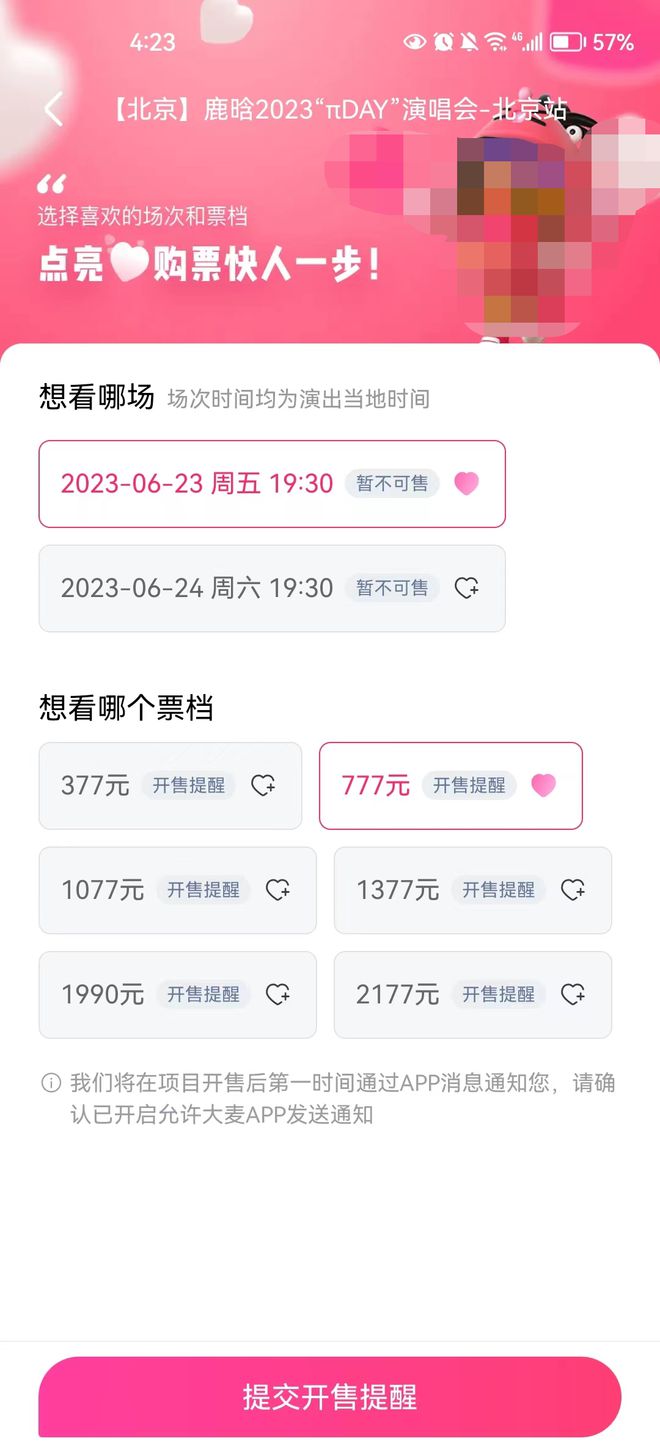
Task: Choose the 1377元 ticket tier
Action: pos(472,890)
